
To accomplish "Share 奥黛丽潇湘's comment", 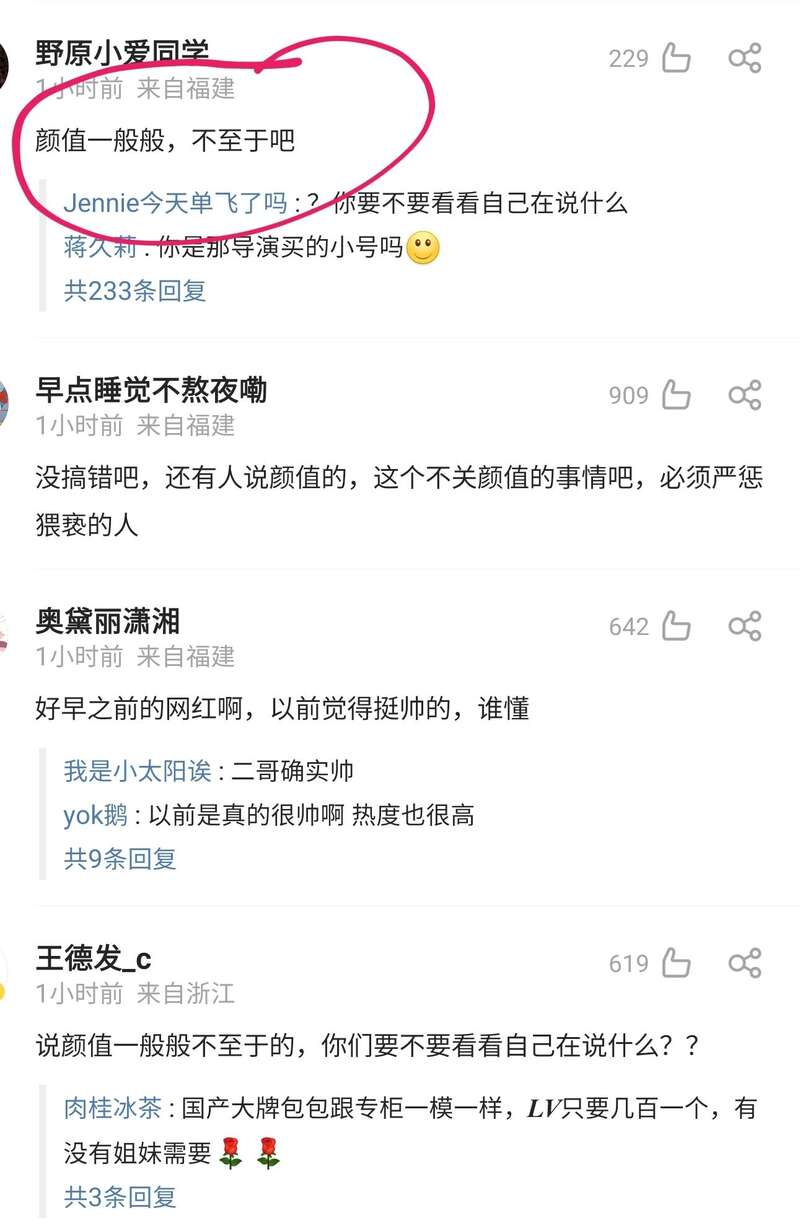I will click(x=745, y=626).
